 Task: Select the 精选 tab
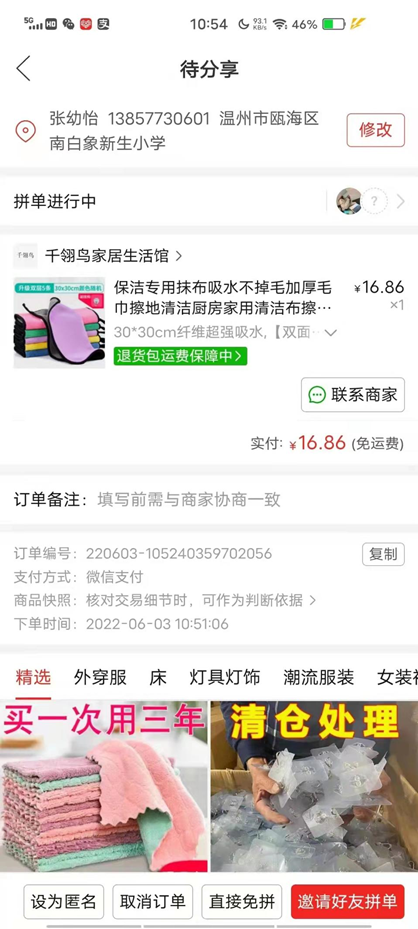point(33,677)
